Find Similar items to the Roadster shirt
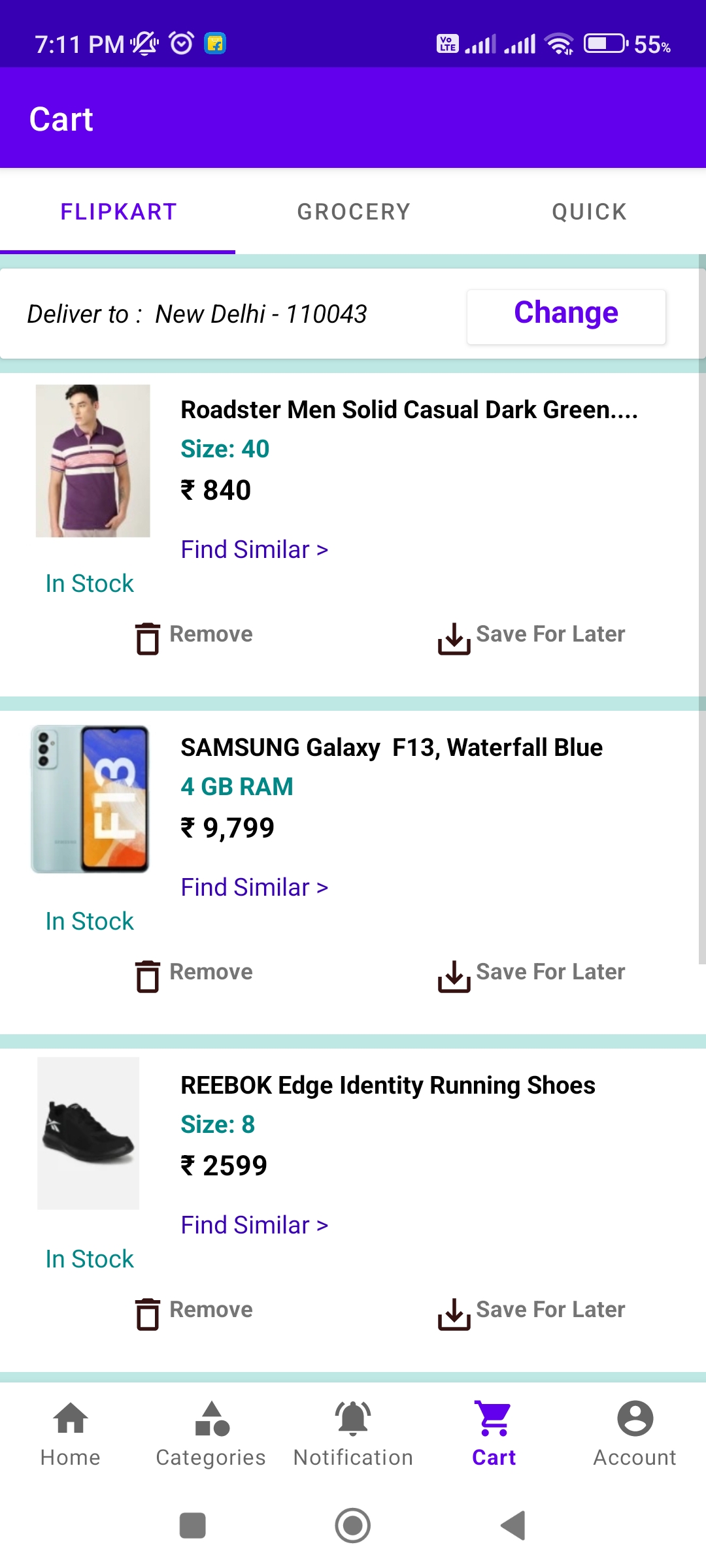Image resolution: width=706 pixels, height=1568 pixels. 254,549
